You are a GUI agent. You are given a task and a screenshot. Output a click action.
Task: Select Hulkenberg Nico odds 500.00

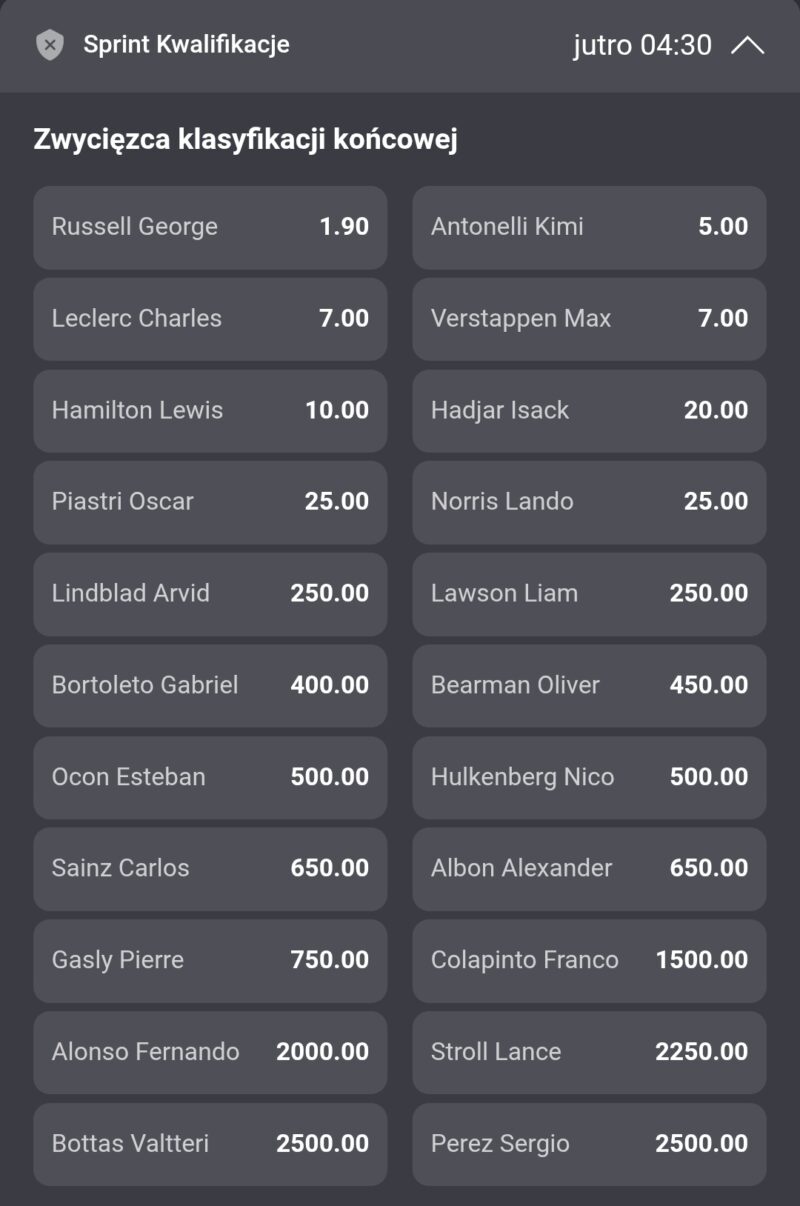[589, 777]
